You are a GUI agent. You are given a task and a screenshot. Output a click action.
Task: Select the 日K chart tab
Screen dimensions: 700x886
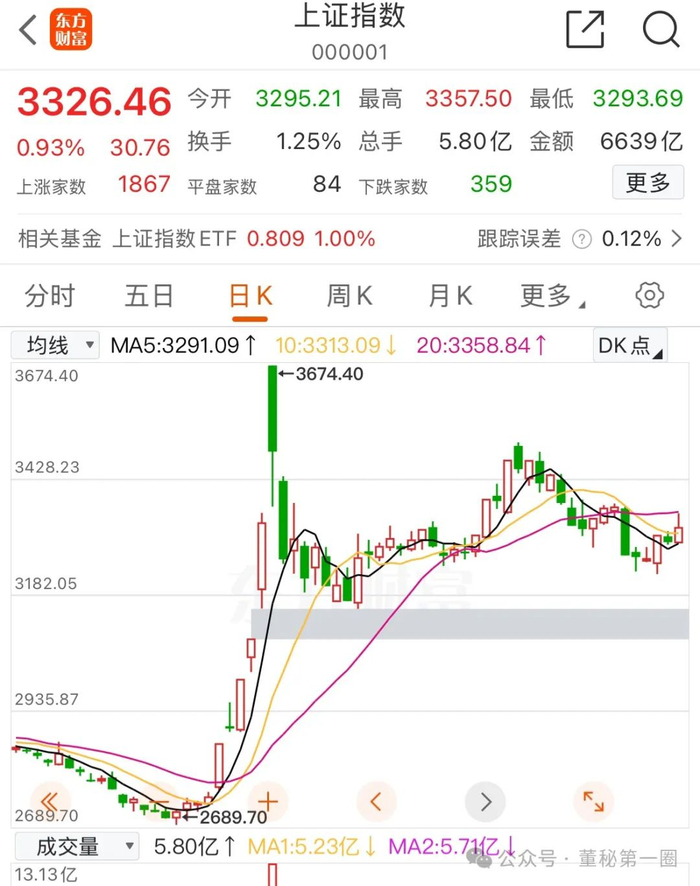[250, 296]
